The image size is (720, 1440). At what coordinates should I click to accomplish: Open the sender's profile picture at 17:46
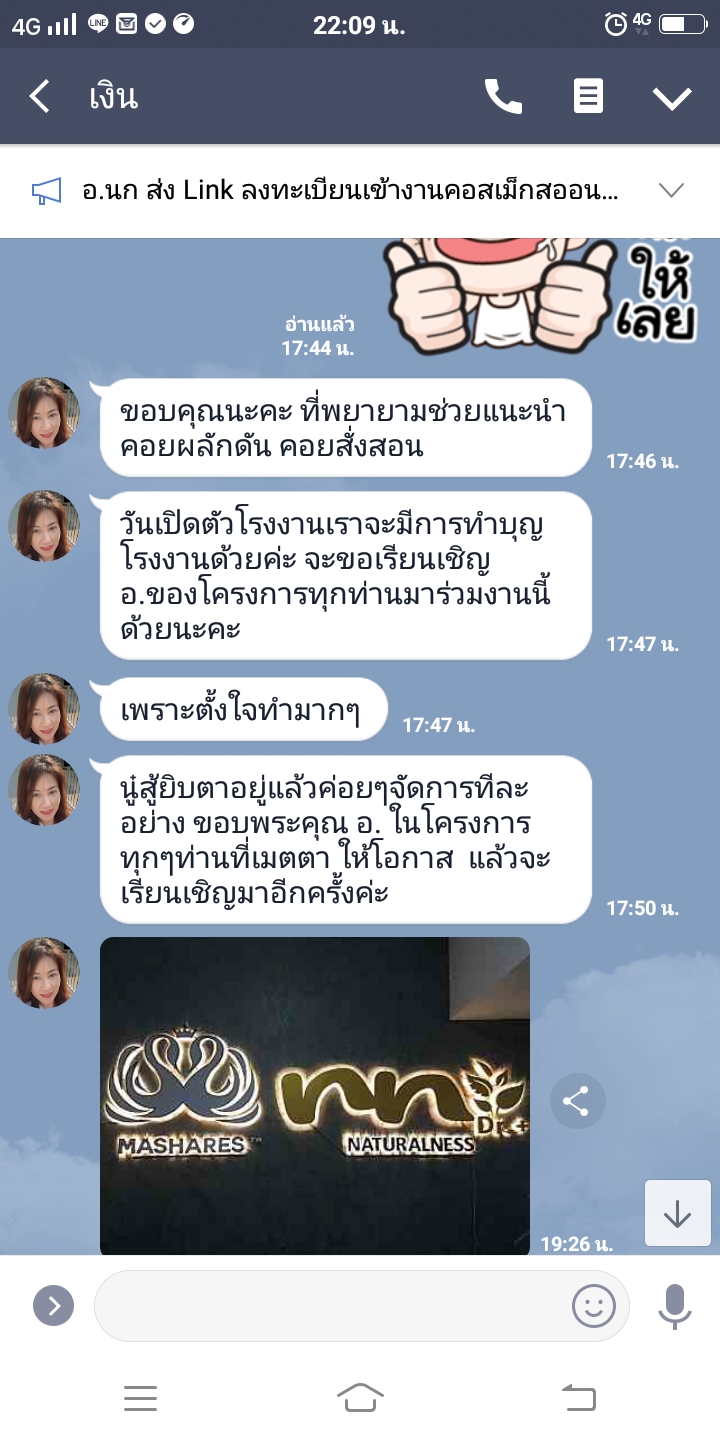44,413
